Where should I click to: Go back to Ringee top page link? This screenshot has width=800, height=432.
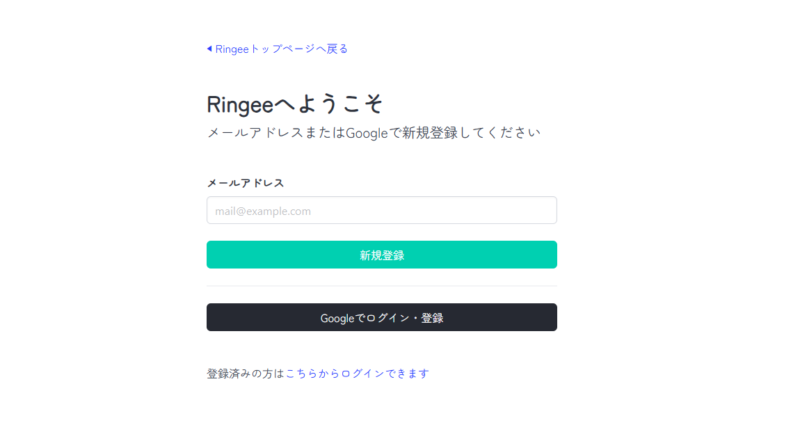pos(278,48)
